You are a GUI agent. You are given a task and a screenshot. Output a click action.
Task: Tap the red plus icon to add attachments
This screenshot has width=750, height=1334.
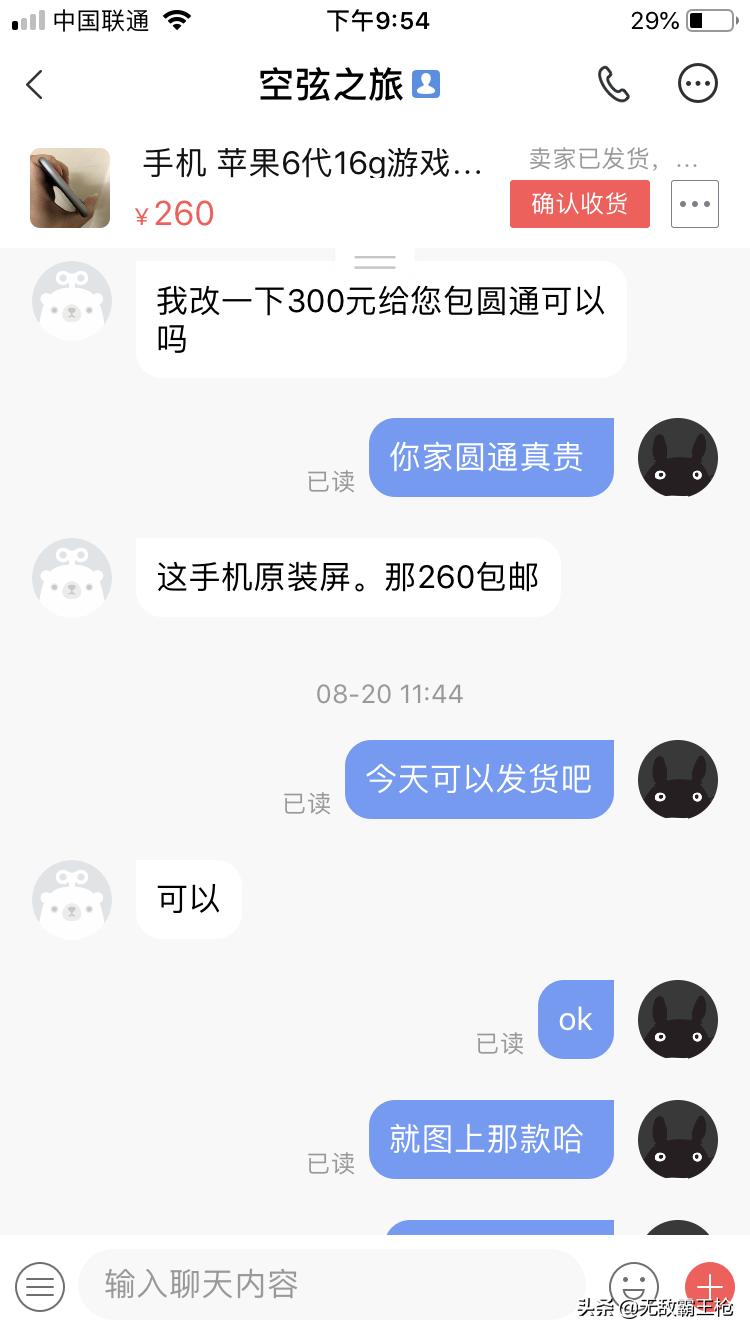(709, 1287)
